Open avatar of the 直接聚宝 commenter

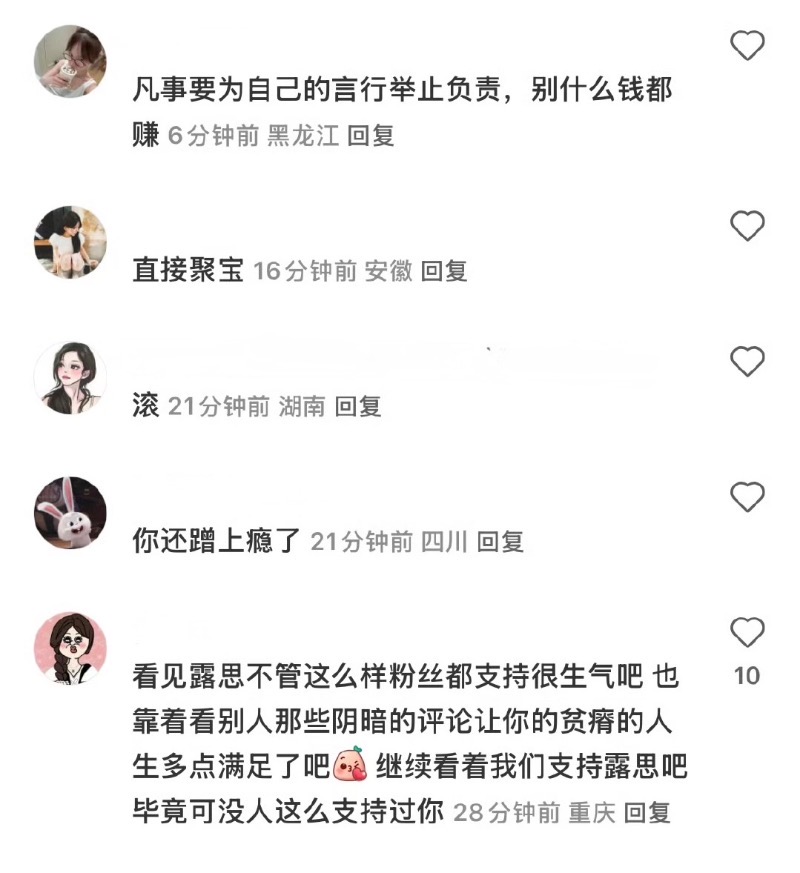pos(70,242)
